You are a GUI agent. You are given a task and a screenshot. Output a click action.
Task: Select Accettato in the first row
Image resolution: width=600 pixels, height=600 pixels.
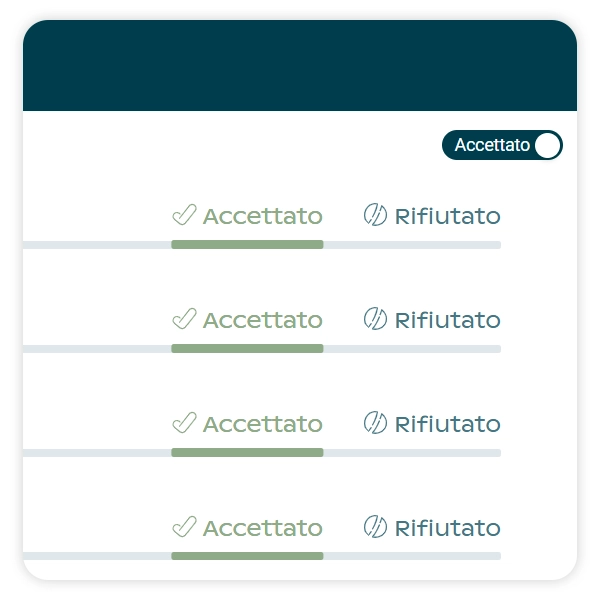pos(248,216)
